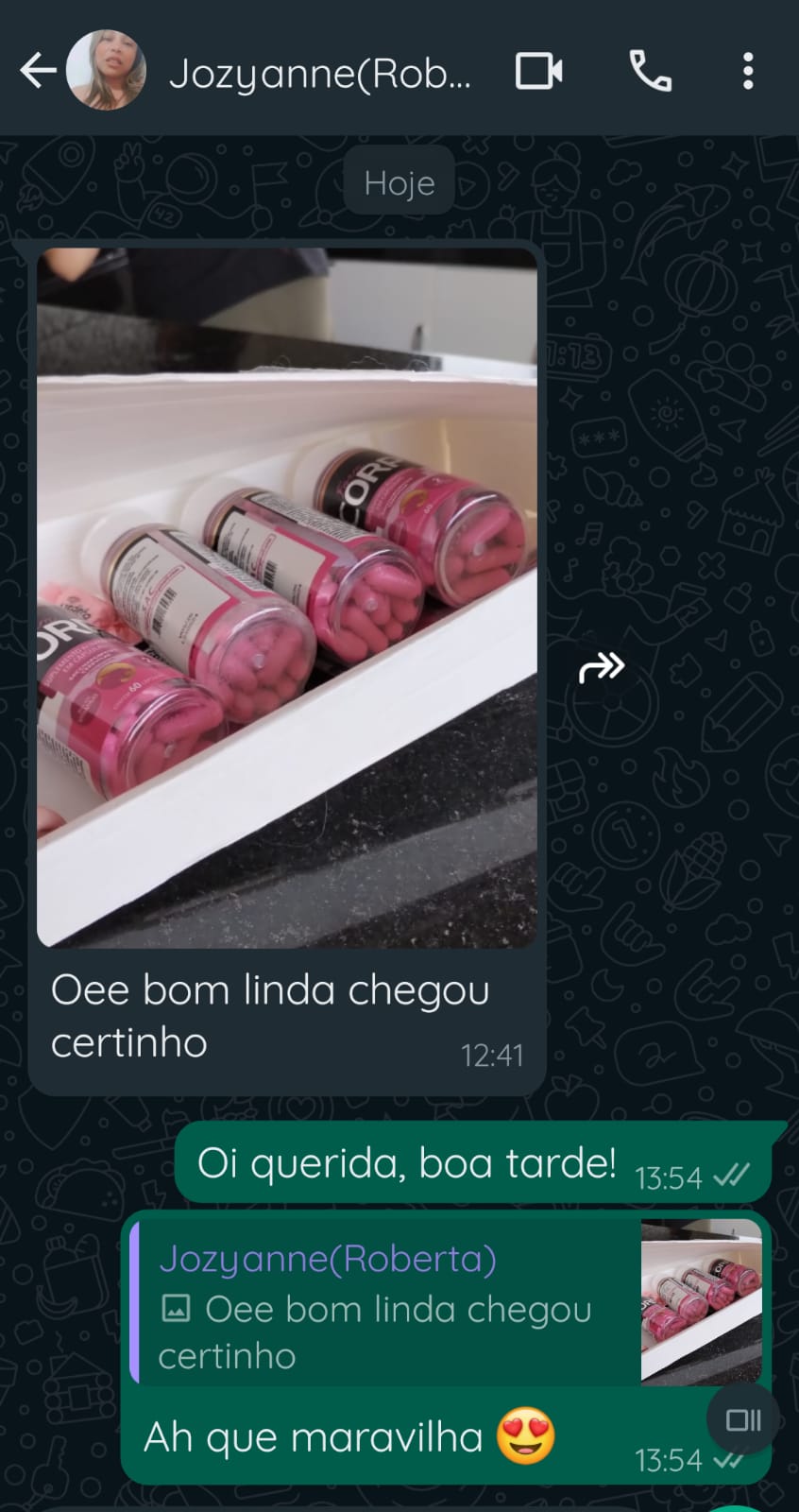This screenshot has width=799, height=1512.
Task: View Jozyanne's profile picture
Action: click(x=106, y=71)
